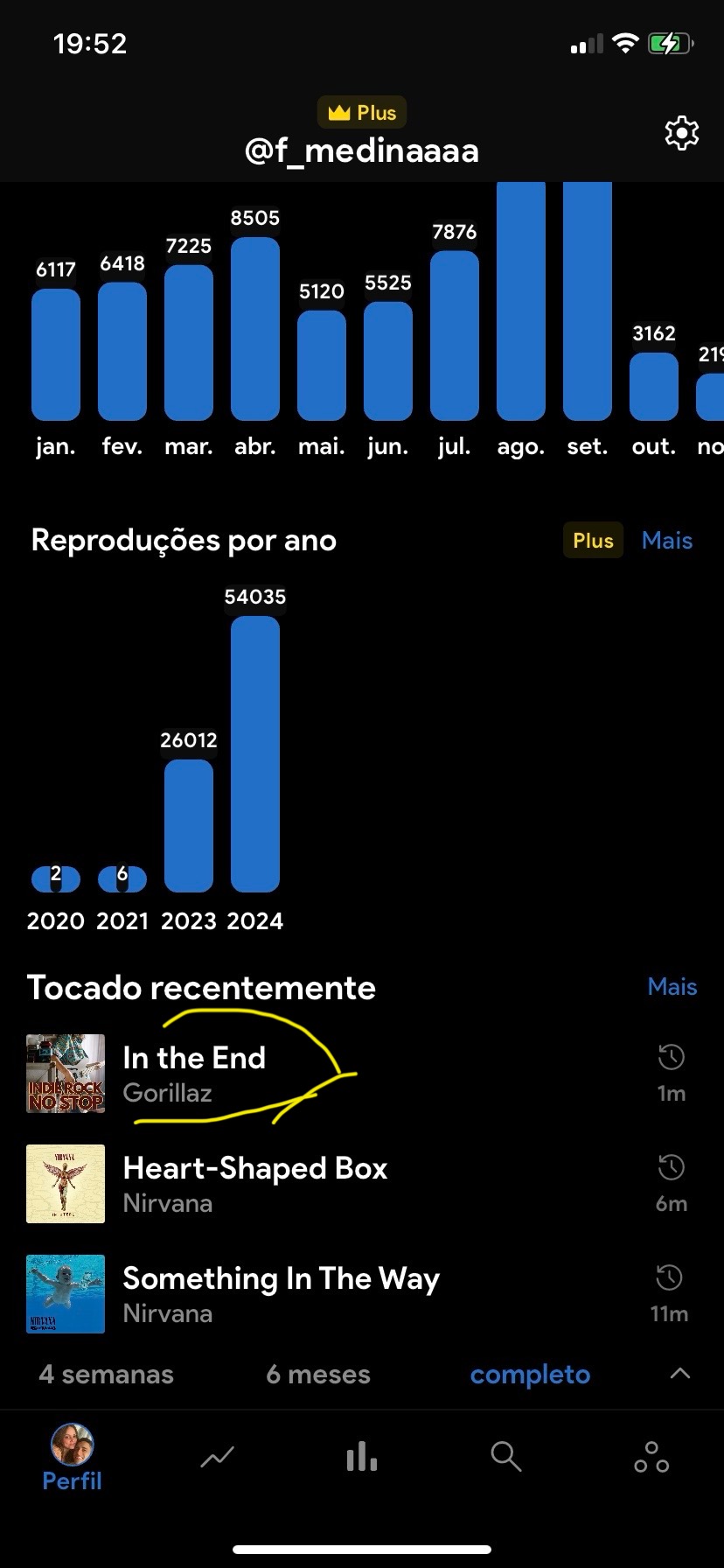Open the settings gear icon

click(681, 133)
